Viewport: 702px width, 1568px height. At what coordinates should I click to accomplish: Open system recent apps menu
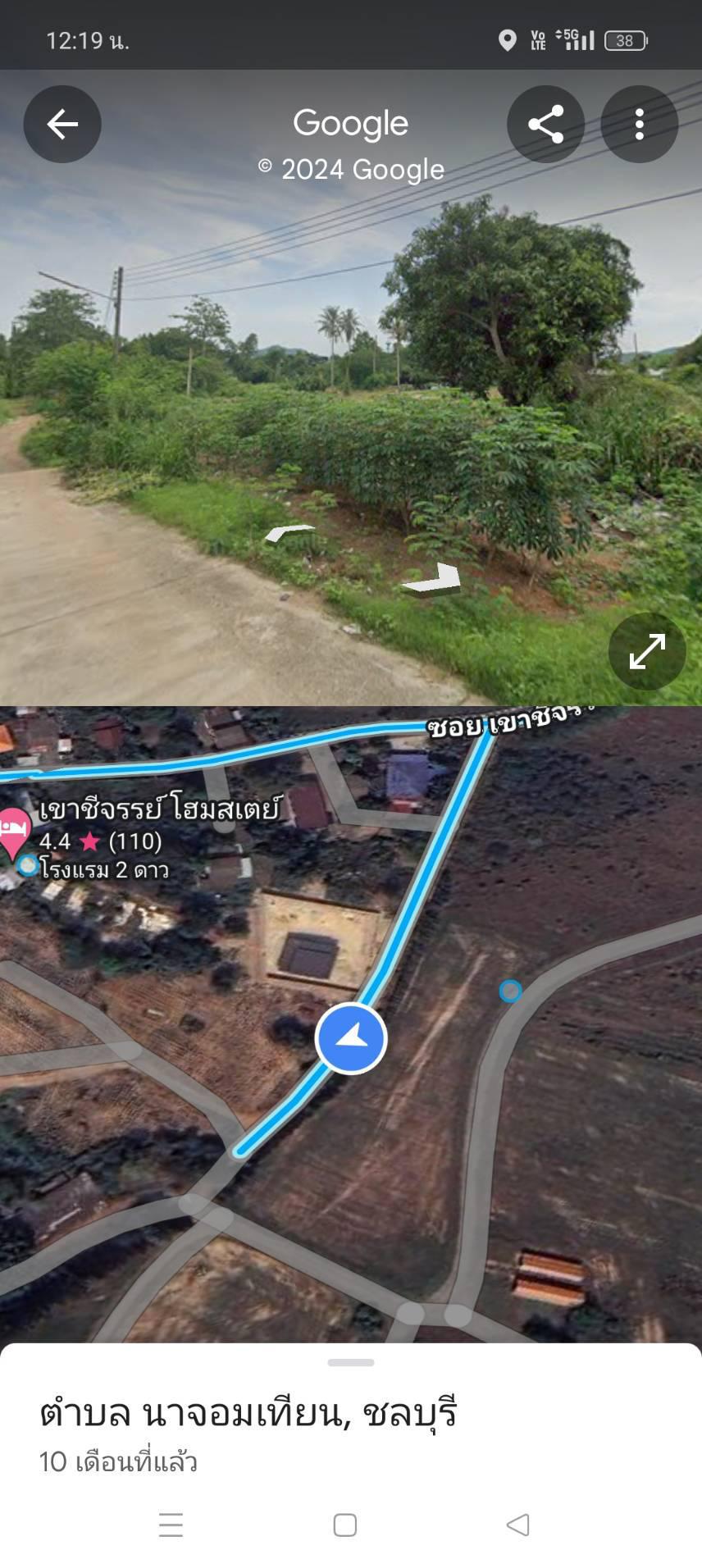tap(171, 1525)
